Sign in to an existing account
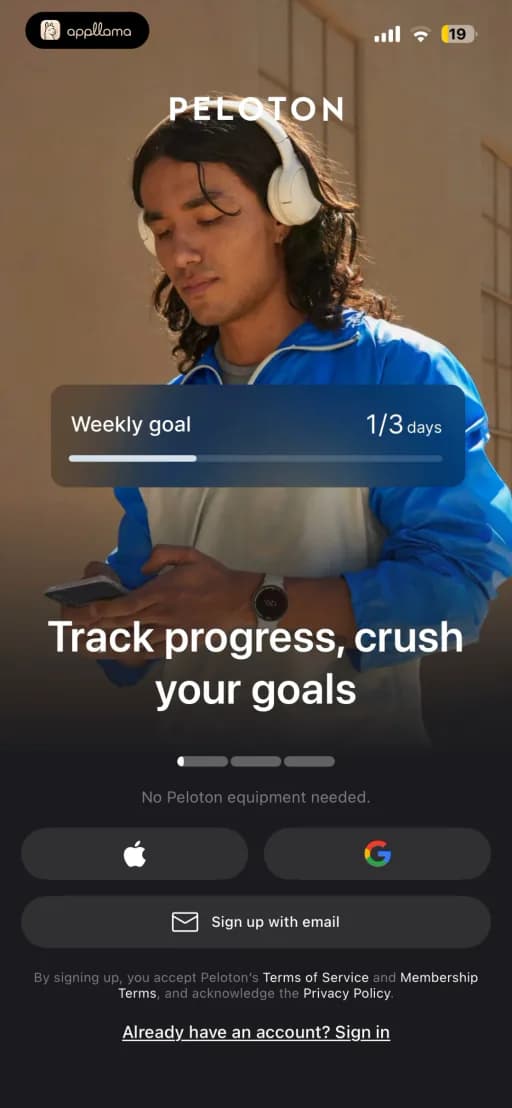The width and height of the screenshot is (512, 1108). [x=256, y=1032]
